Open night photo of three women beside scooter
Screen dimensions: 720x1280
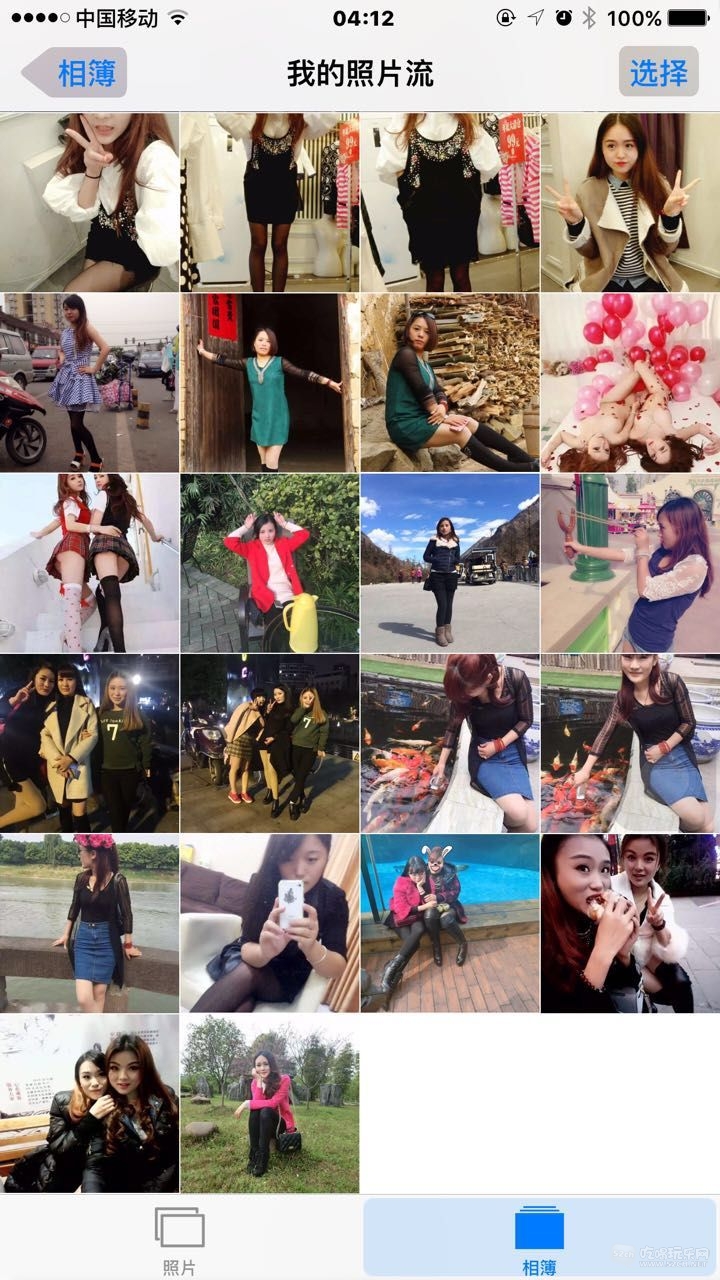pos(270,743)
